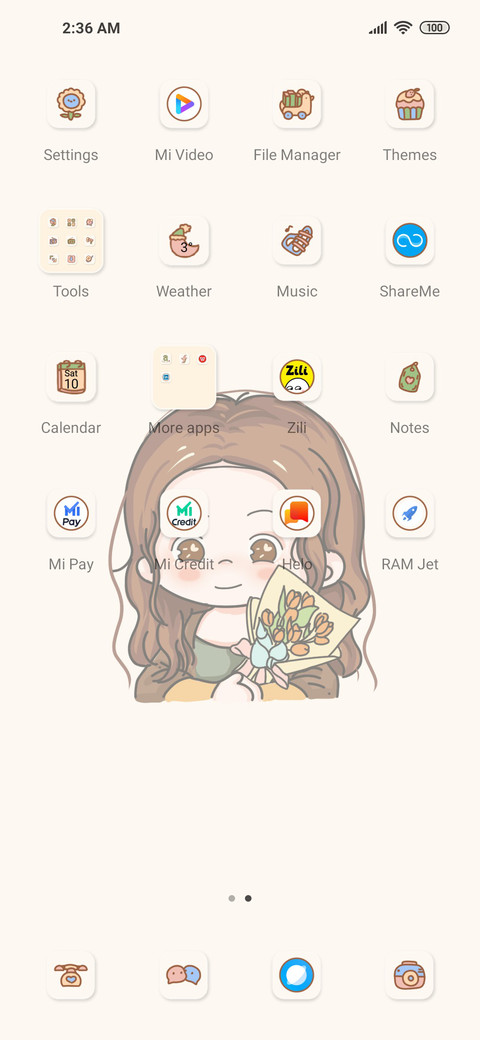Launch the browser from the dock

point(296,976)
